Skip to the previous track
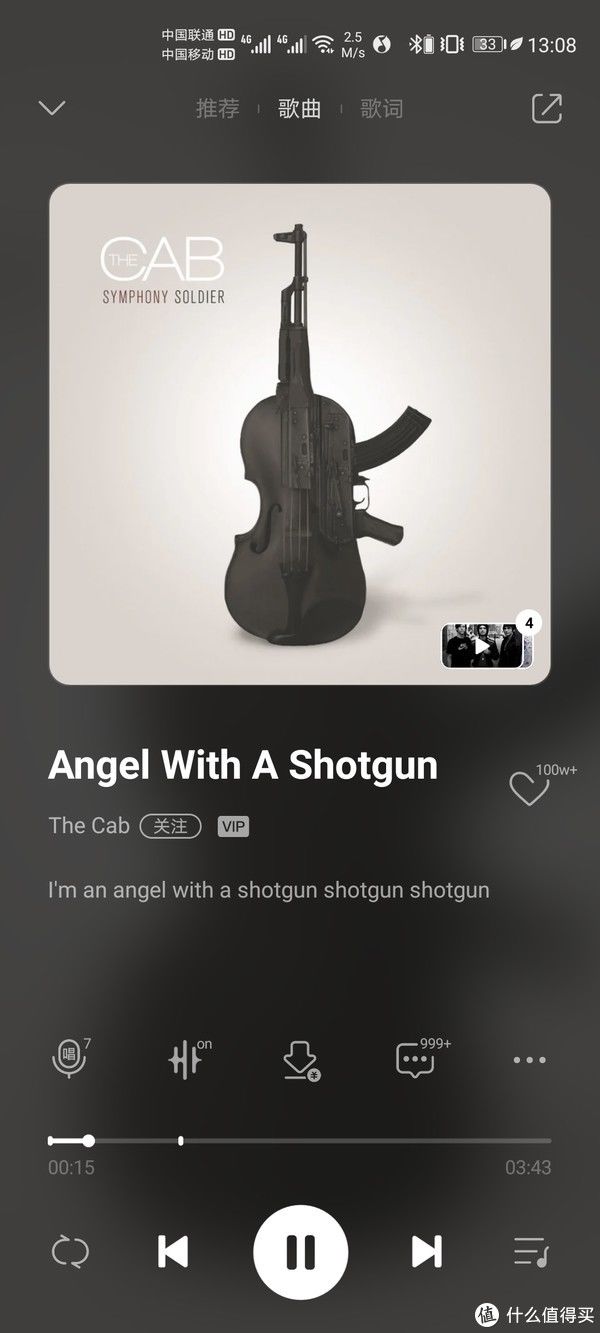Image resolution: width=600 pixels, height=1333 pixels. (x=173, y=1251)
